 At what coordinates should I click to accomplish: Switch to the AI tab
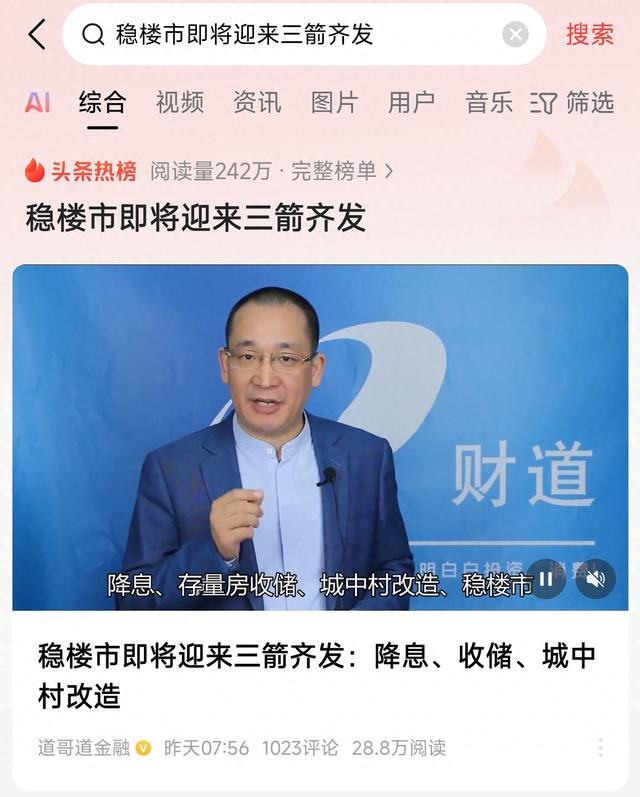(x=38, y=102)
